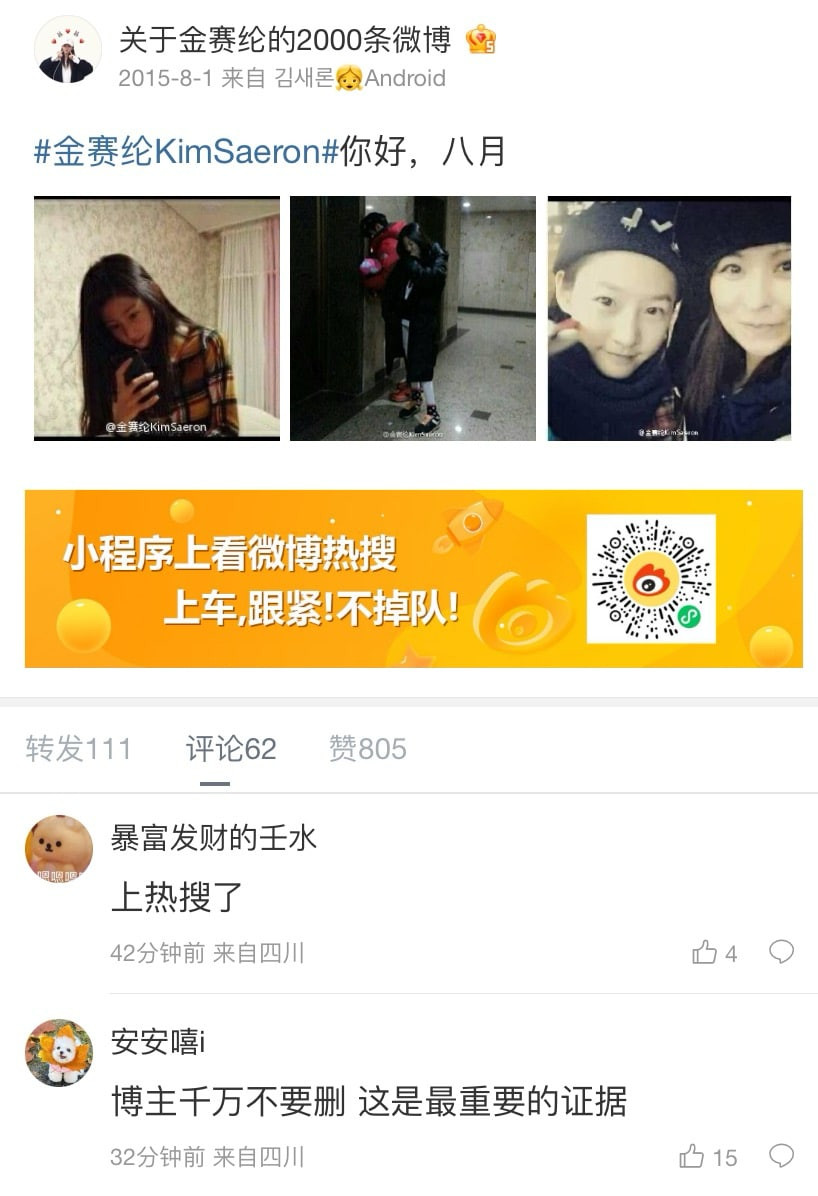Open the 小程序上看微博热搜 banner
Image resolution: width=818 pixels, height=1196 pixels.
point(413,578)
